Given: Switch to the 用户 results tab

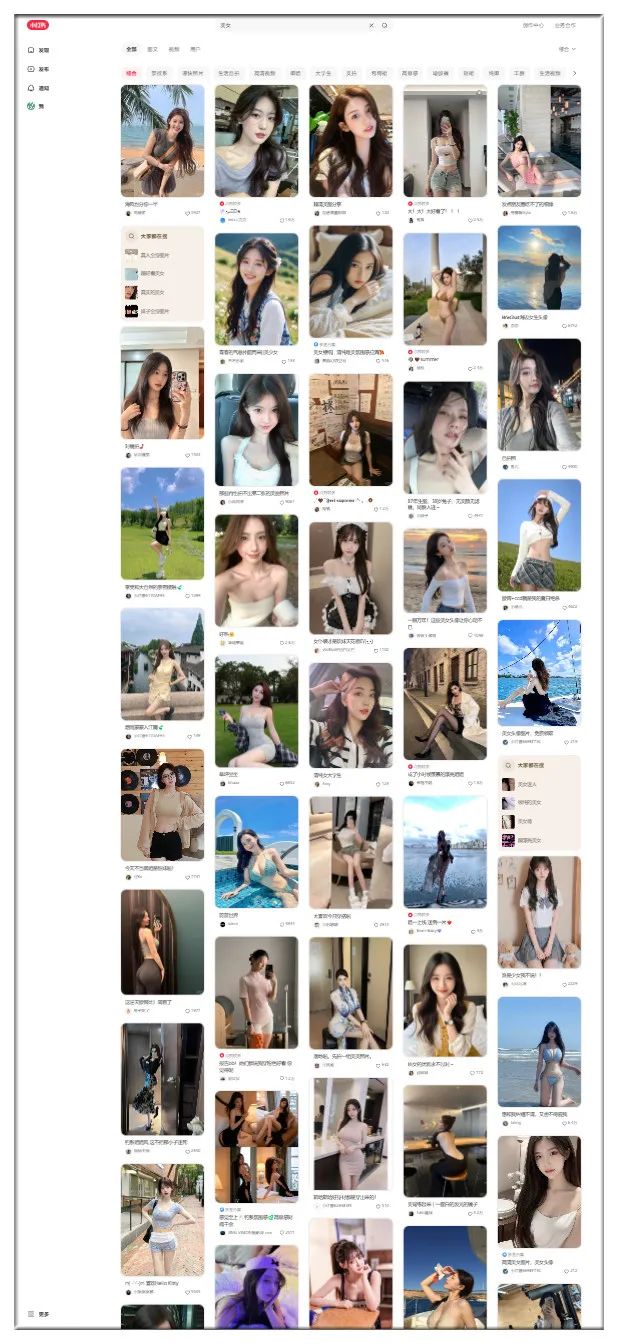Looking at the screenshot, I should coord(195,48).
